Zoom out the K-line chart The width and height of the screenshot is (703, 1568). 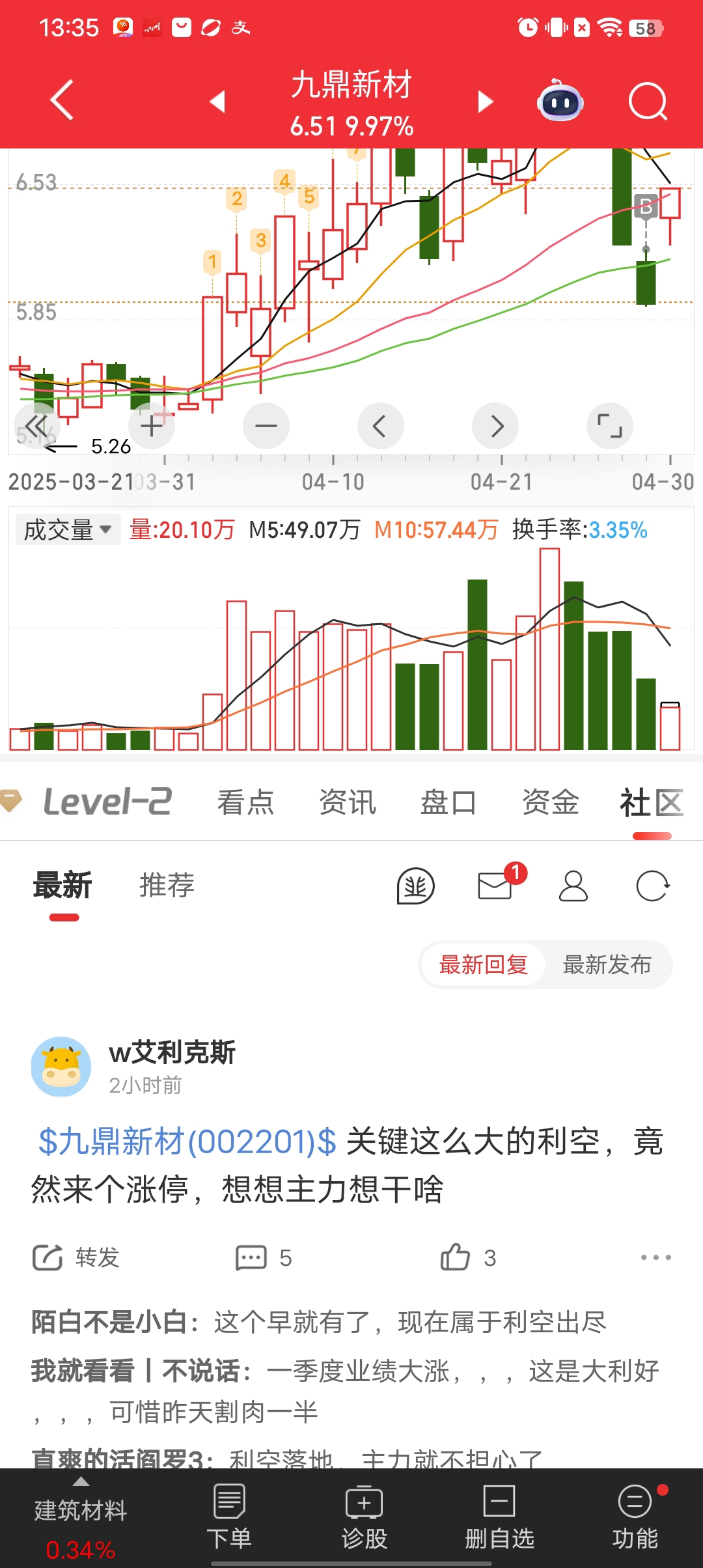266,427
